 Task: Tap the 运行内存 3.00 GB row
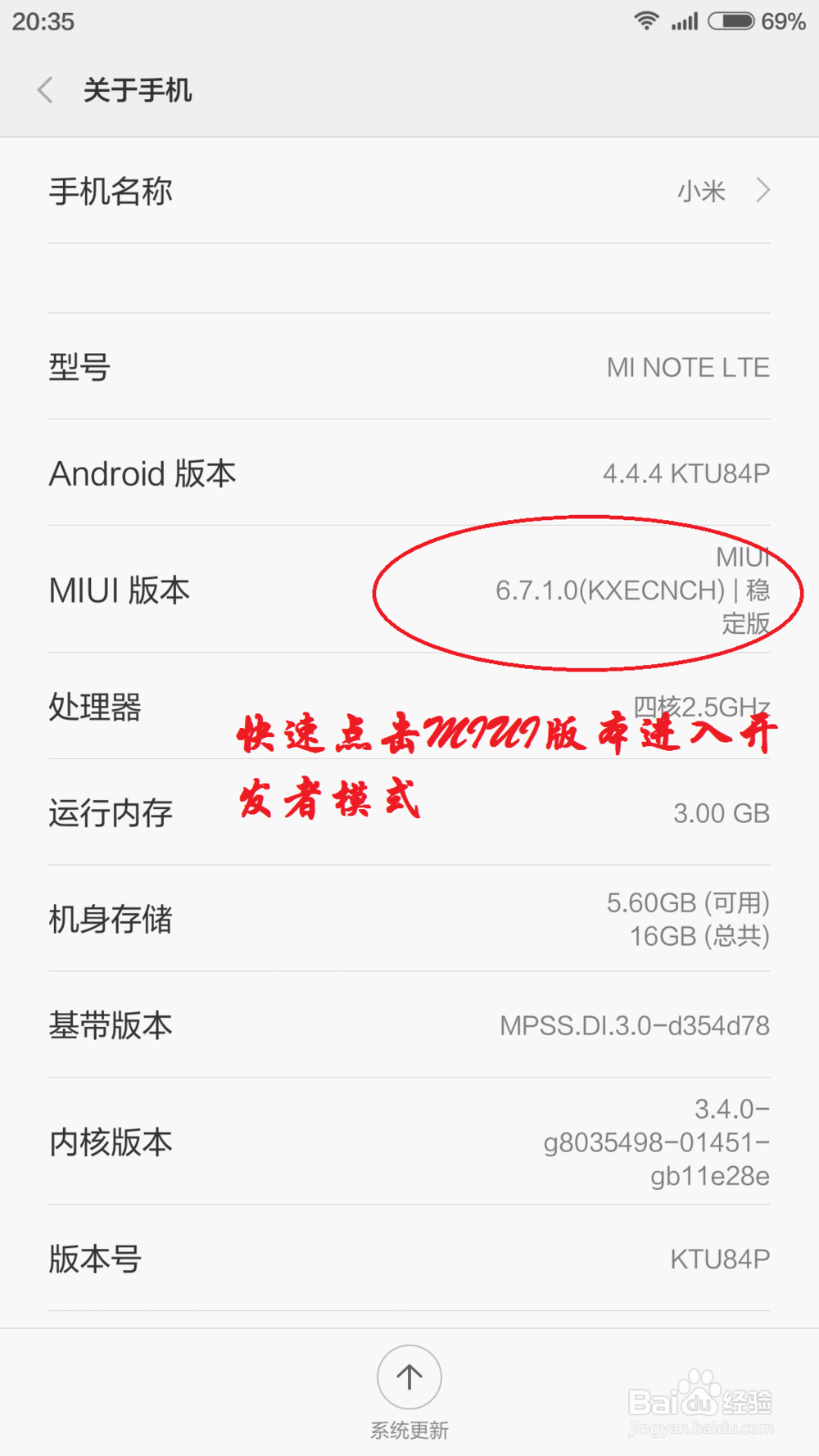pos(409,812)
